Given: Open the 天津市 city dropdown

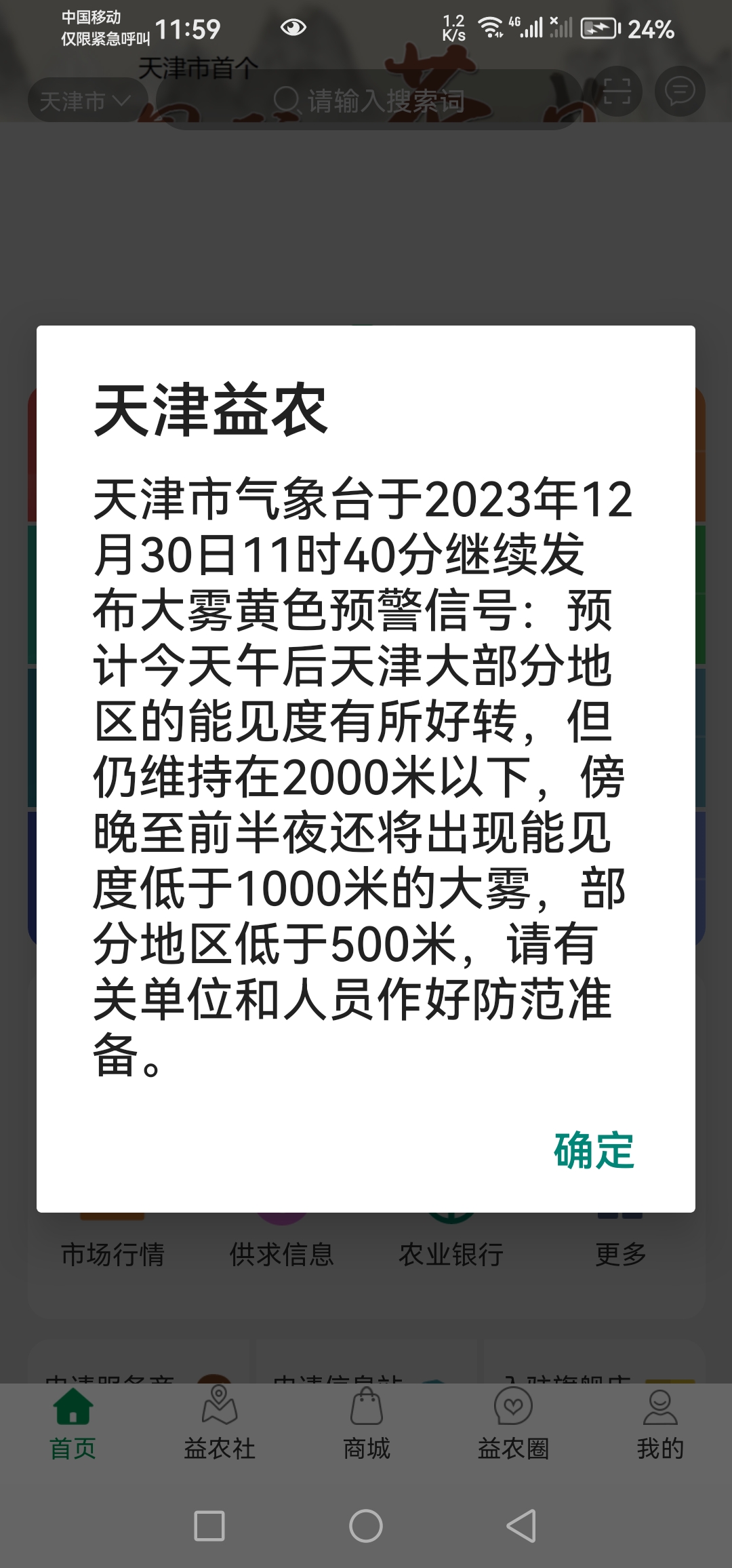Looking at the screenshot, I should (x=83, y=101).
